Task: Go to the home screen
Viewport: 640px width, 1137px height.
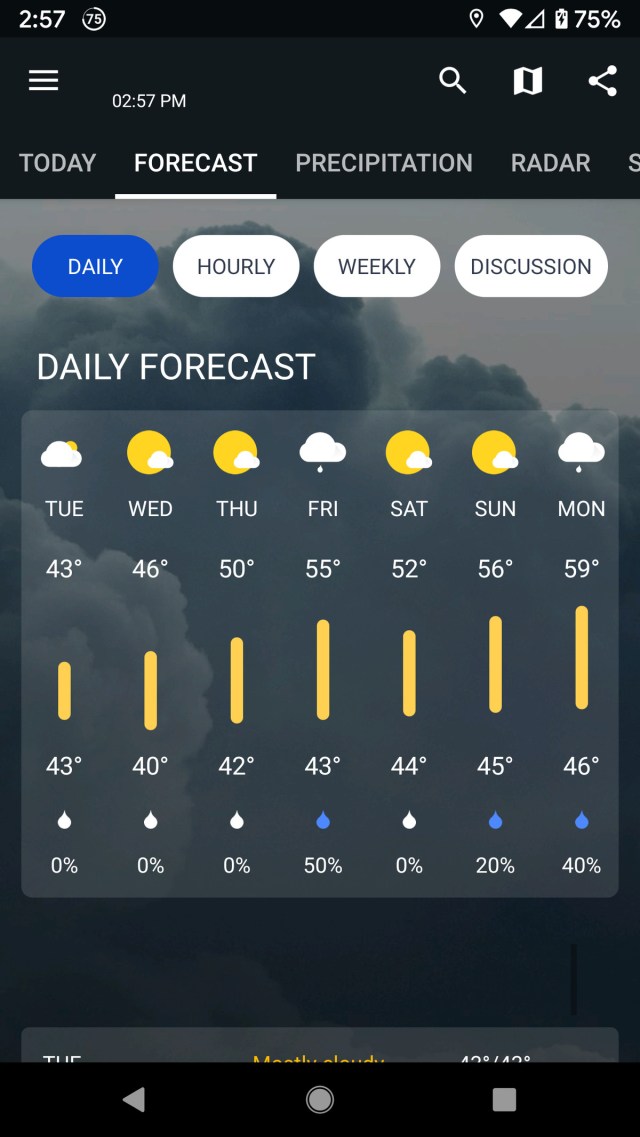Action: point(320,1100)
